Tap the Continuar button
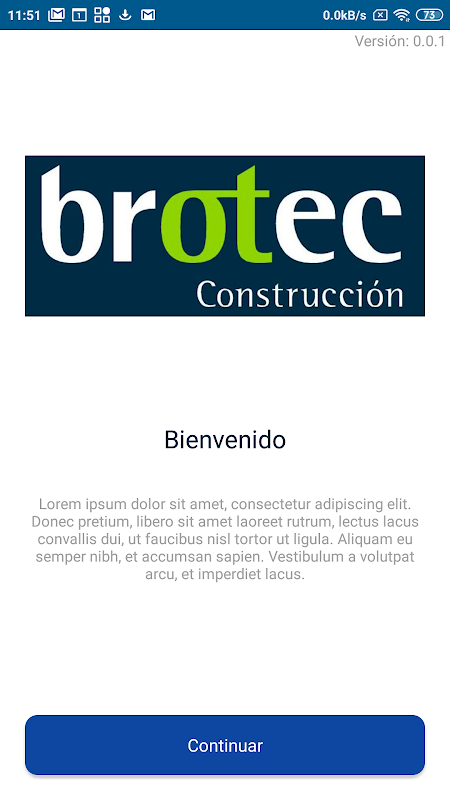 (225, 745)
